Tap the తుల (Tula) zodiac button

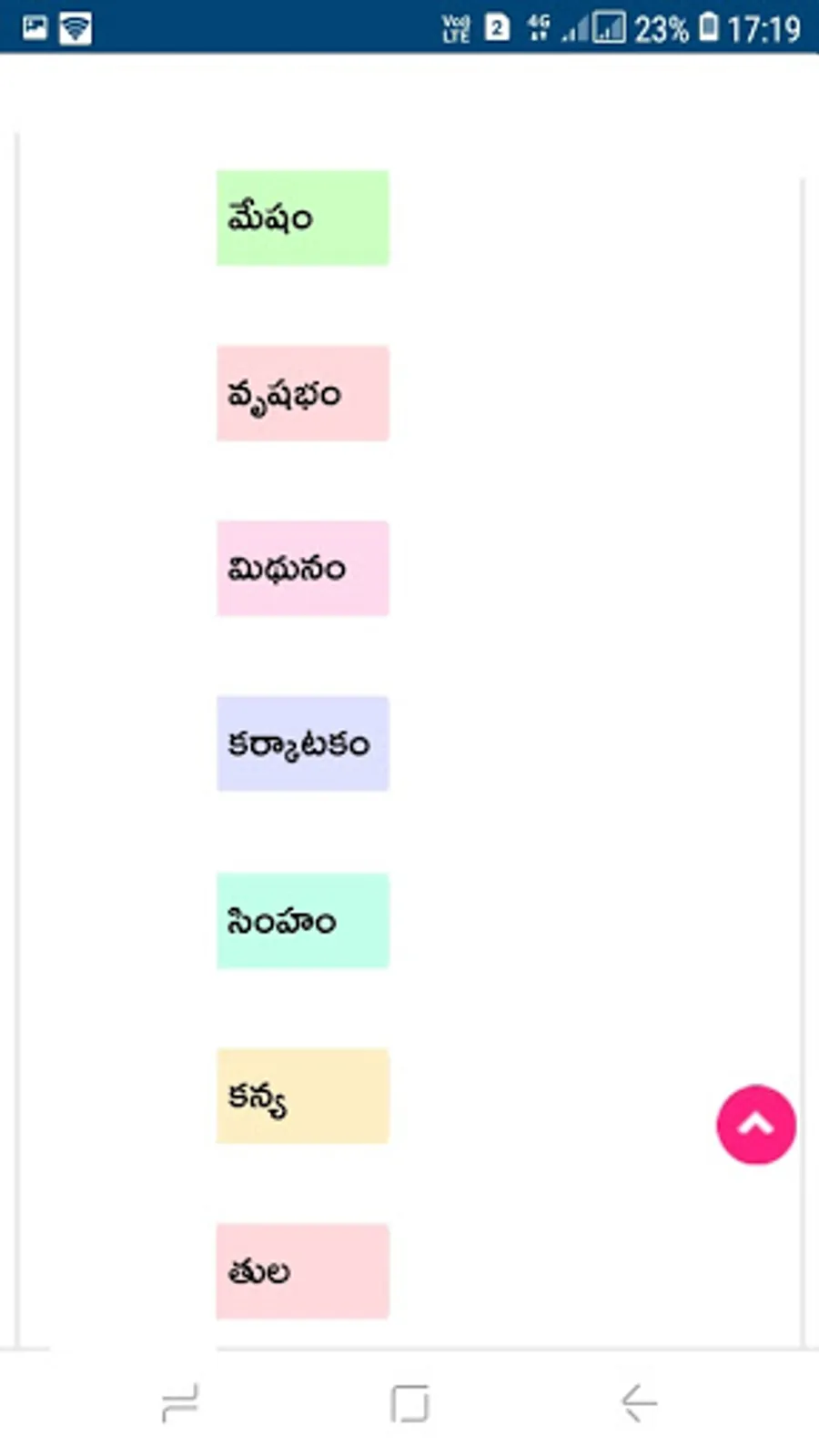coord(302,1271)
